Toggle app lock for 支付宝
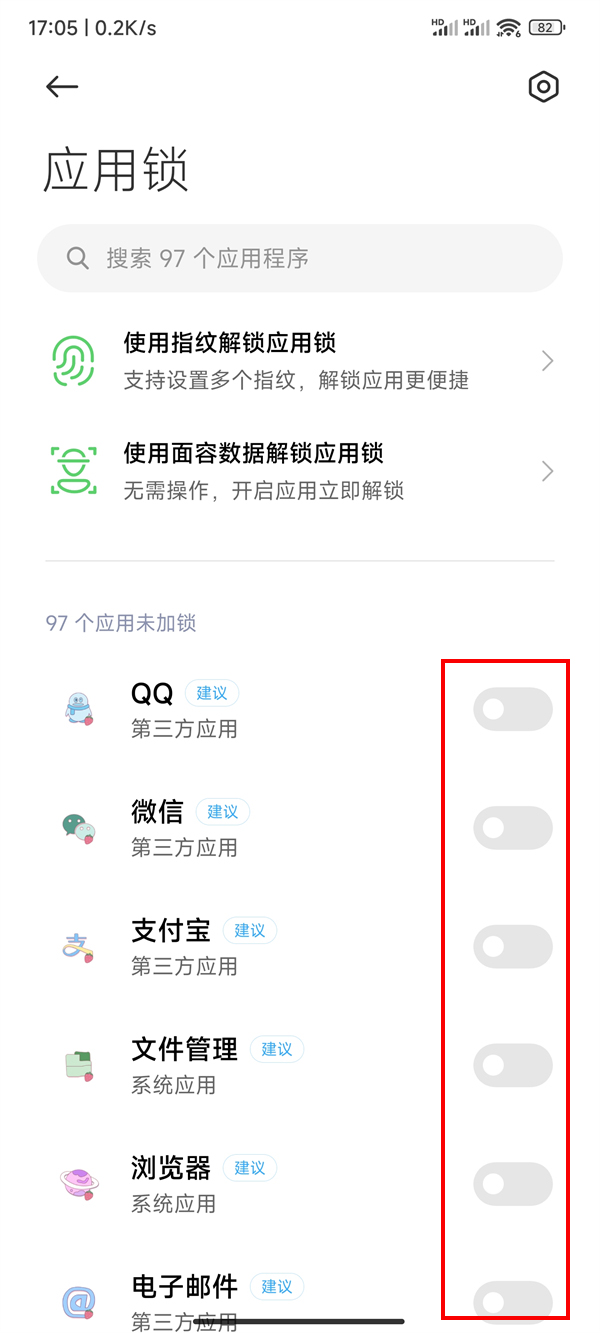Image resolution: width=600 pixels, height=1333 pixels. (x=512, y=947)
